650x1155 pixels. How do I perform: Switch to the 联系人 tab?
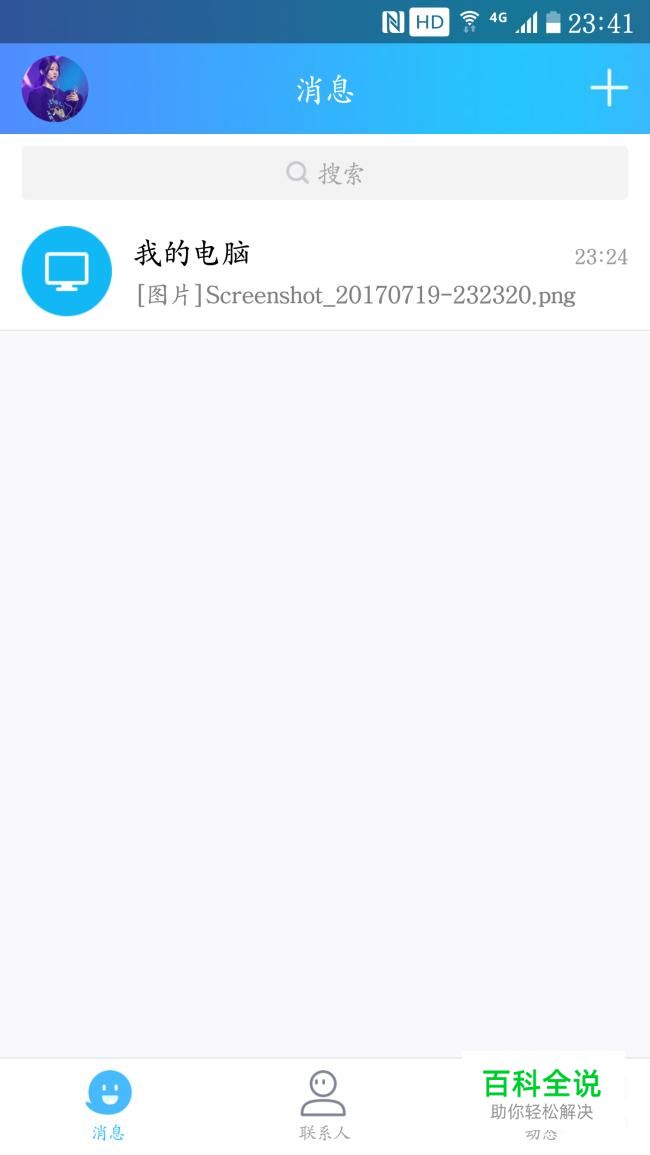324,1104
